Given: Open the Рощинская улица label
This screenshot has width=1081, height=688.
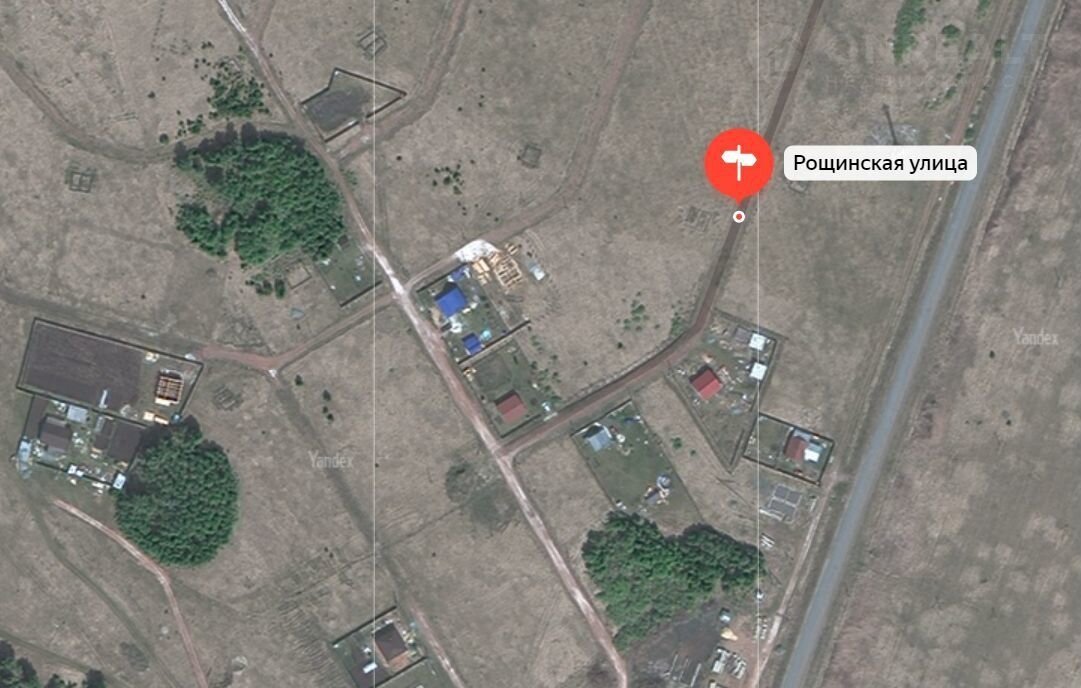Looking at the screenshot, I should [x=879, y=163].
